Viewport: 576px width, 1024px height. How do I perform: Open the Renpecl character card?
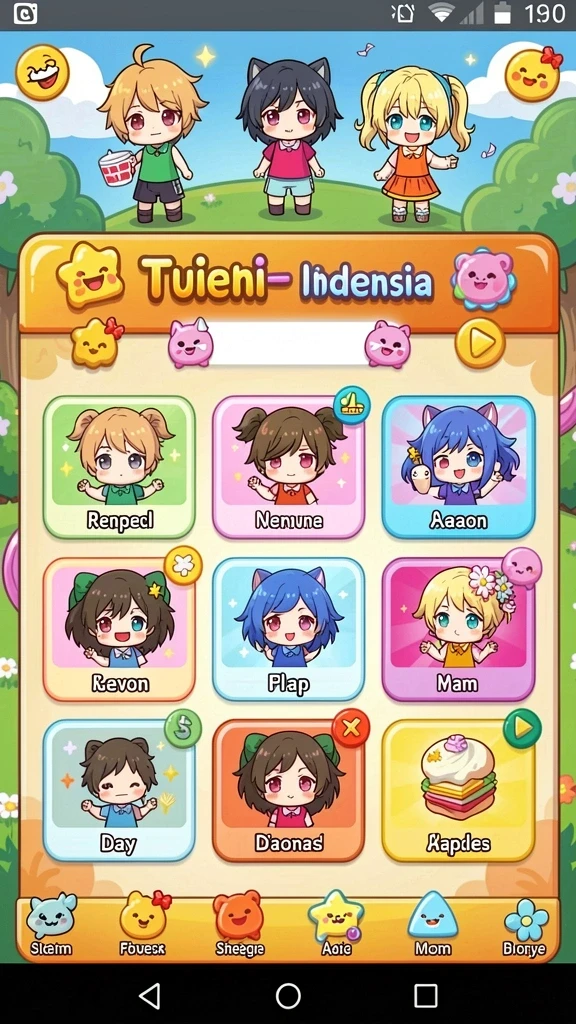[119, 467]
